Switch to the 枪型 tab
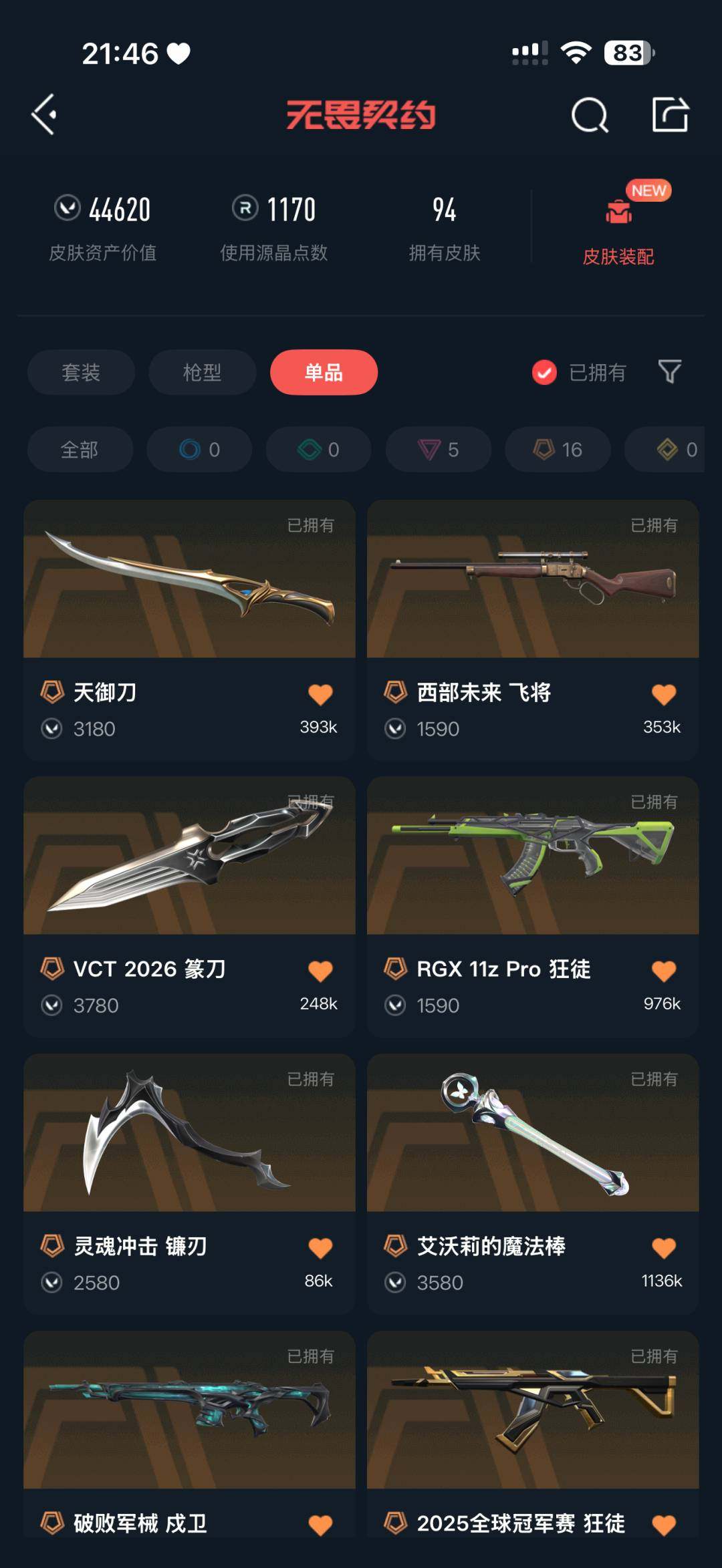The image size is (722, 1568). (201, 373)
